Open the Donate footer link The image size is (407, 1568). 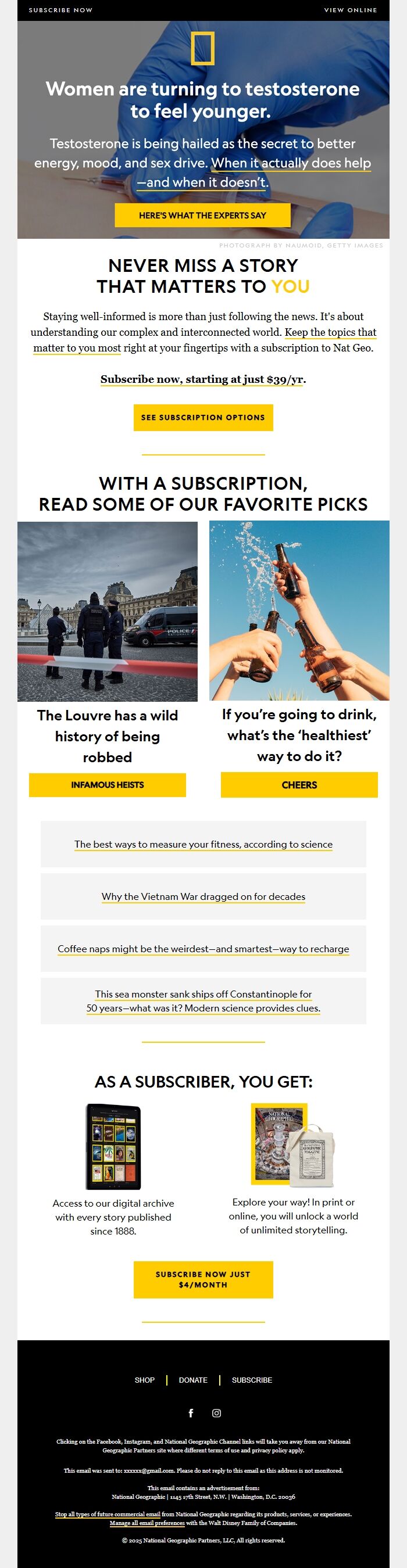pyautogui.click(x=193, y=1380)
